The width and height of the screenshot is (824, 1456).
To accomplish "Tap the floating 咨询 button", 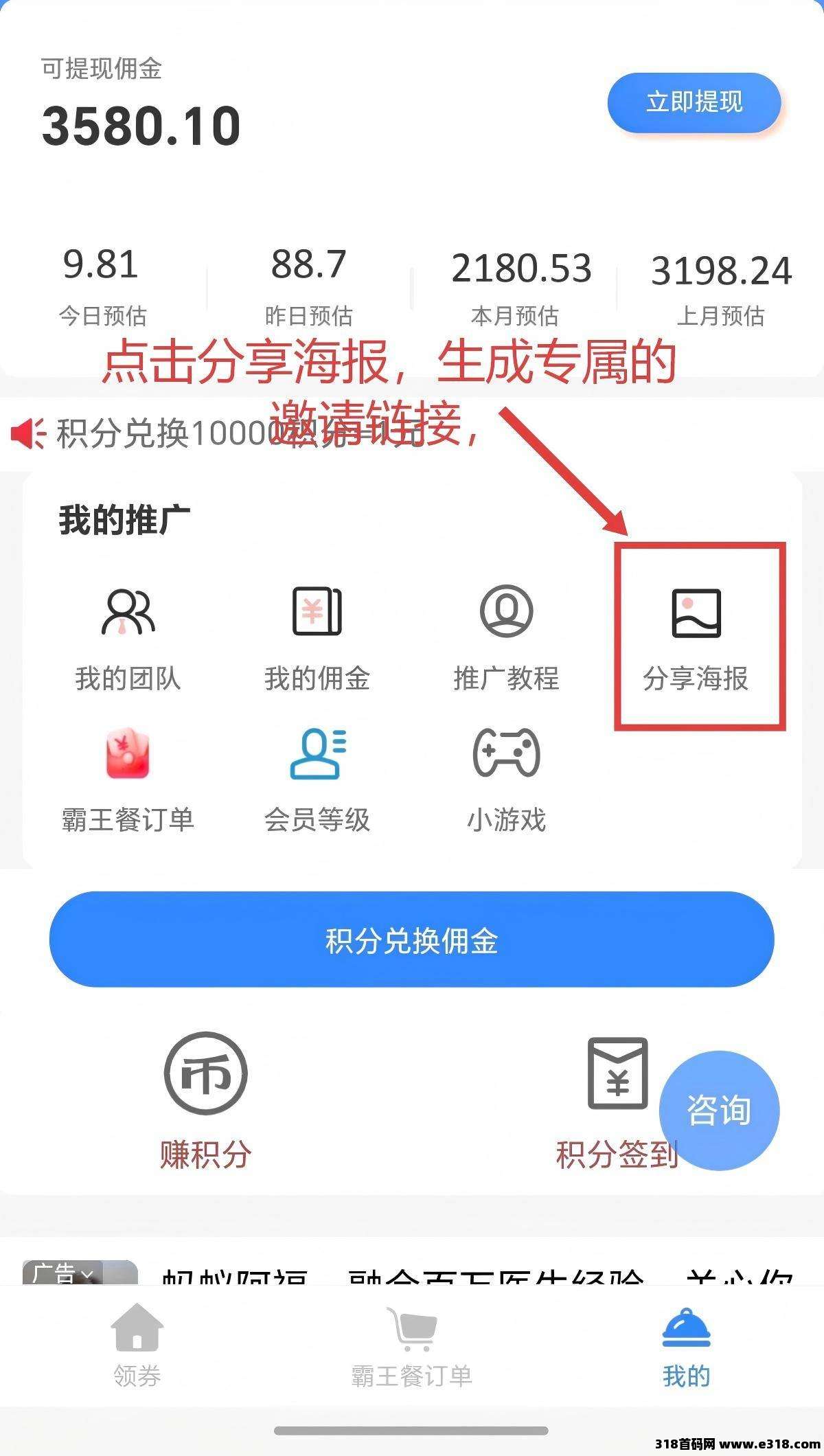I will (x=719, y=1111).
